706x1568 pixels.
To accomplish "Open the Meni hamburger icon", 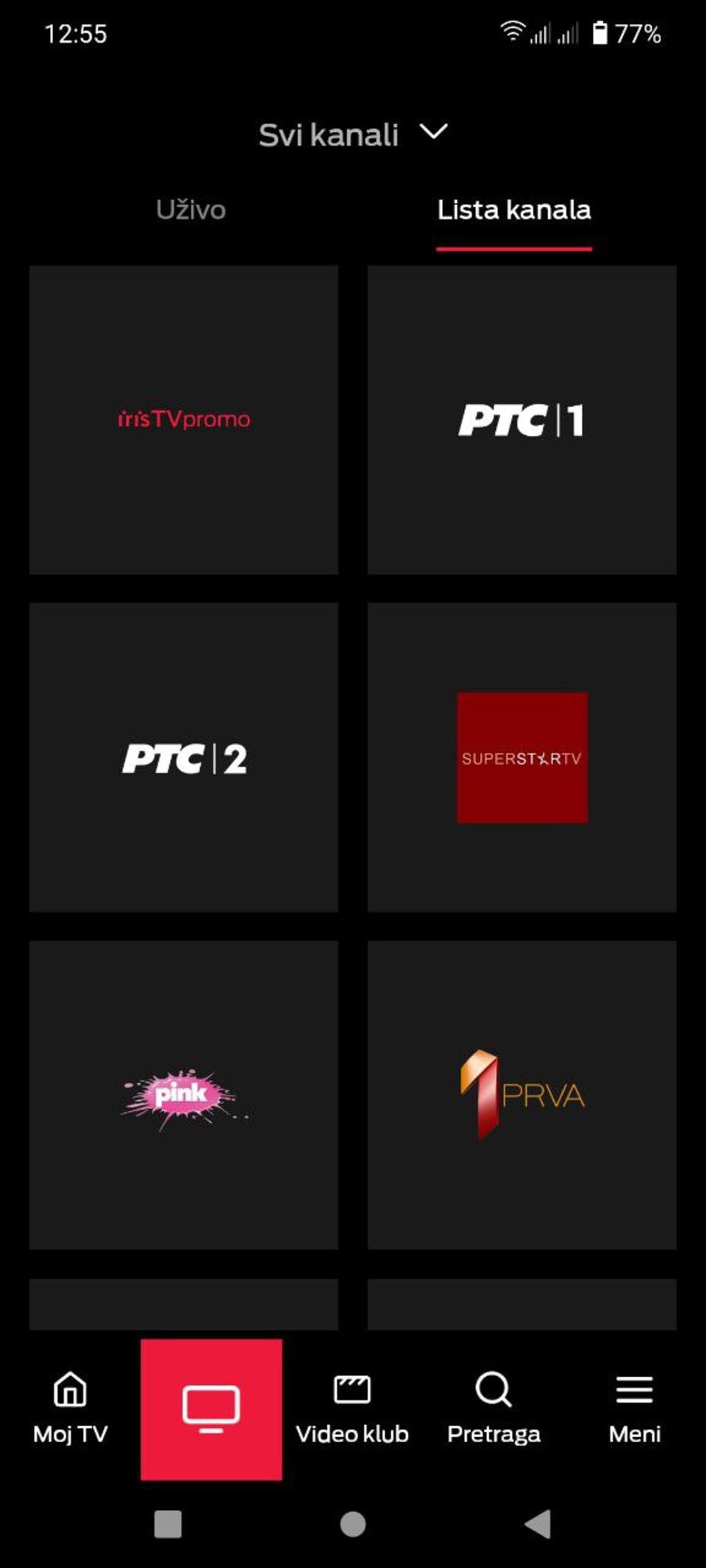I will [634, 1389].
